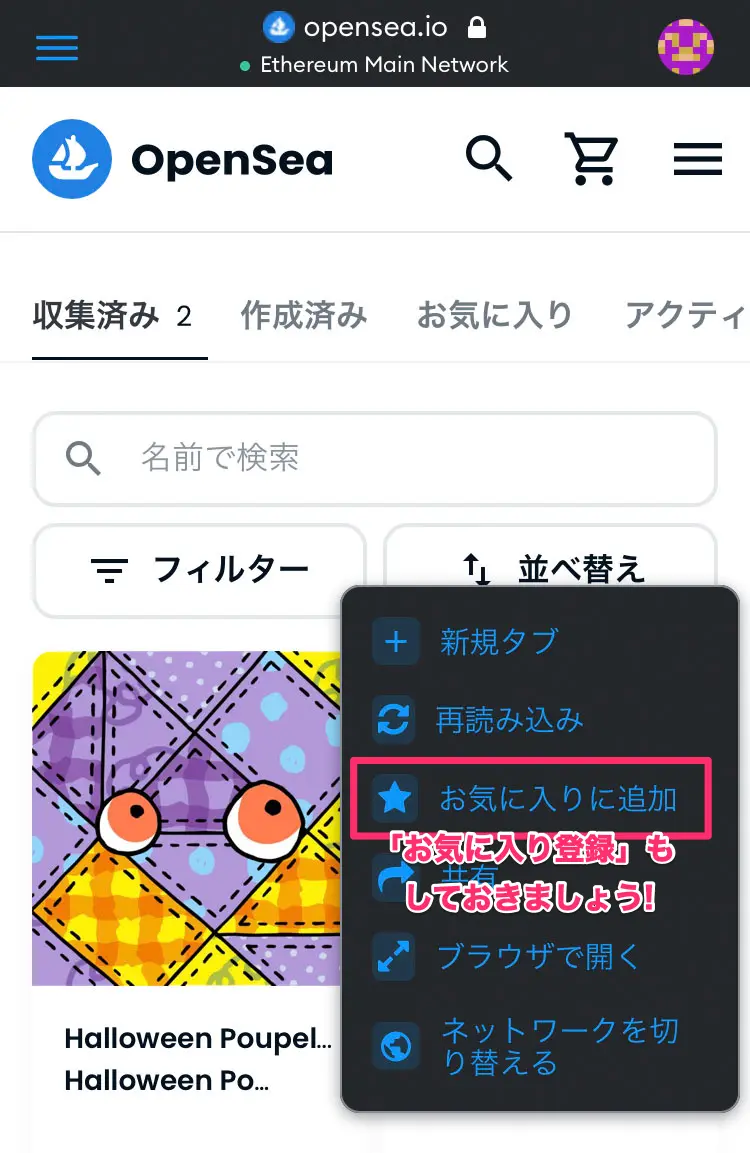Choose ブラウザで開く option
The height and width of the screenshot is (1153, 750).
(x=538, y=956)
